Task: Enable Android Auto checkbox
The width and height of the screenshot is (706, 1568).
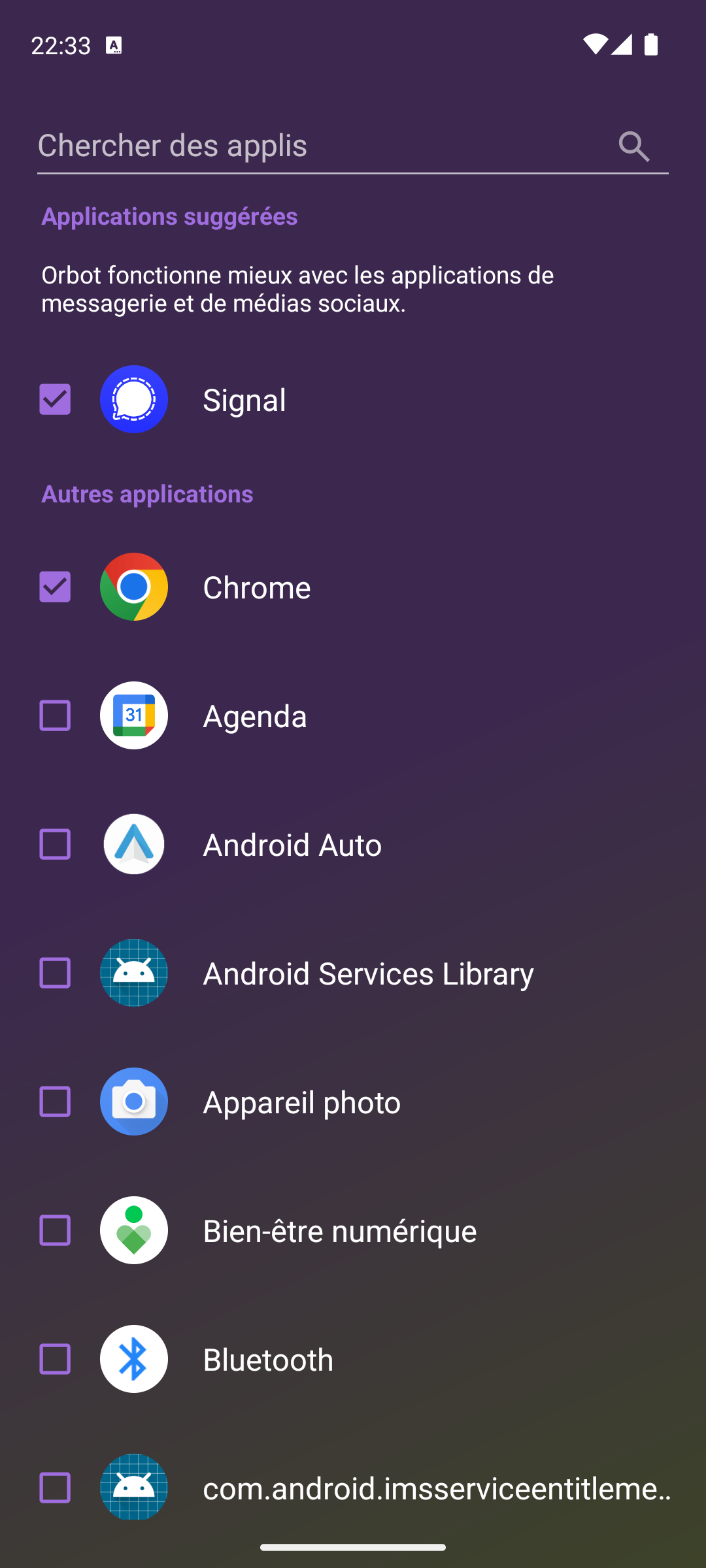Action: (x=55, y=844)
